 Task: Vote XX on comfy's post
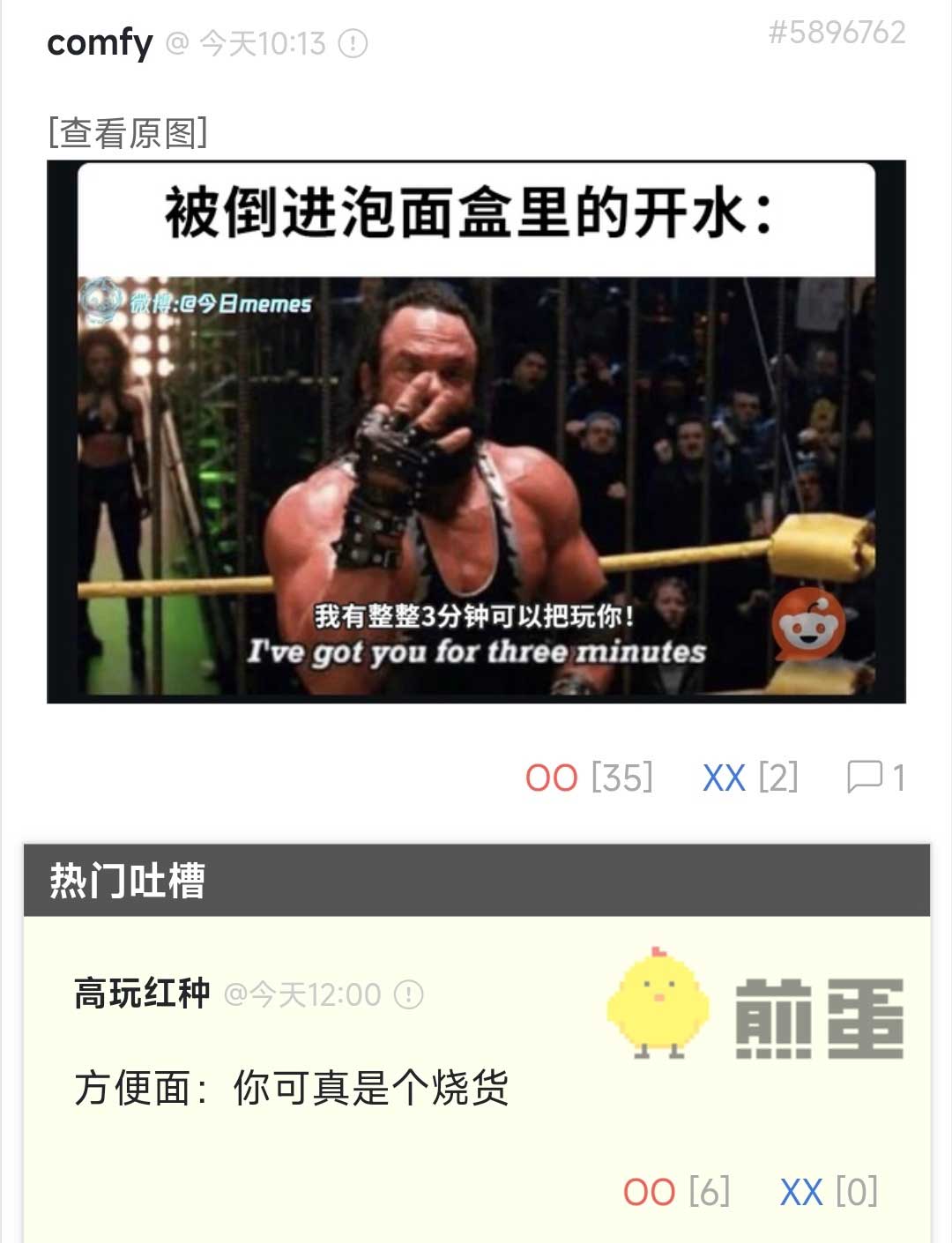[725, 778]
